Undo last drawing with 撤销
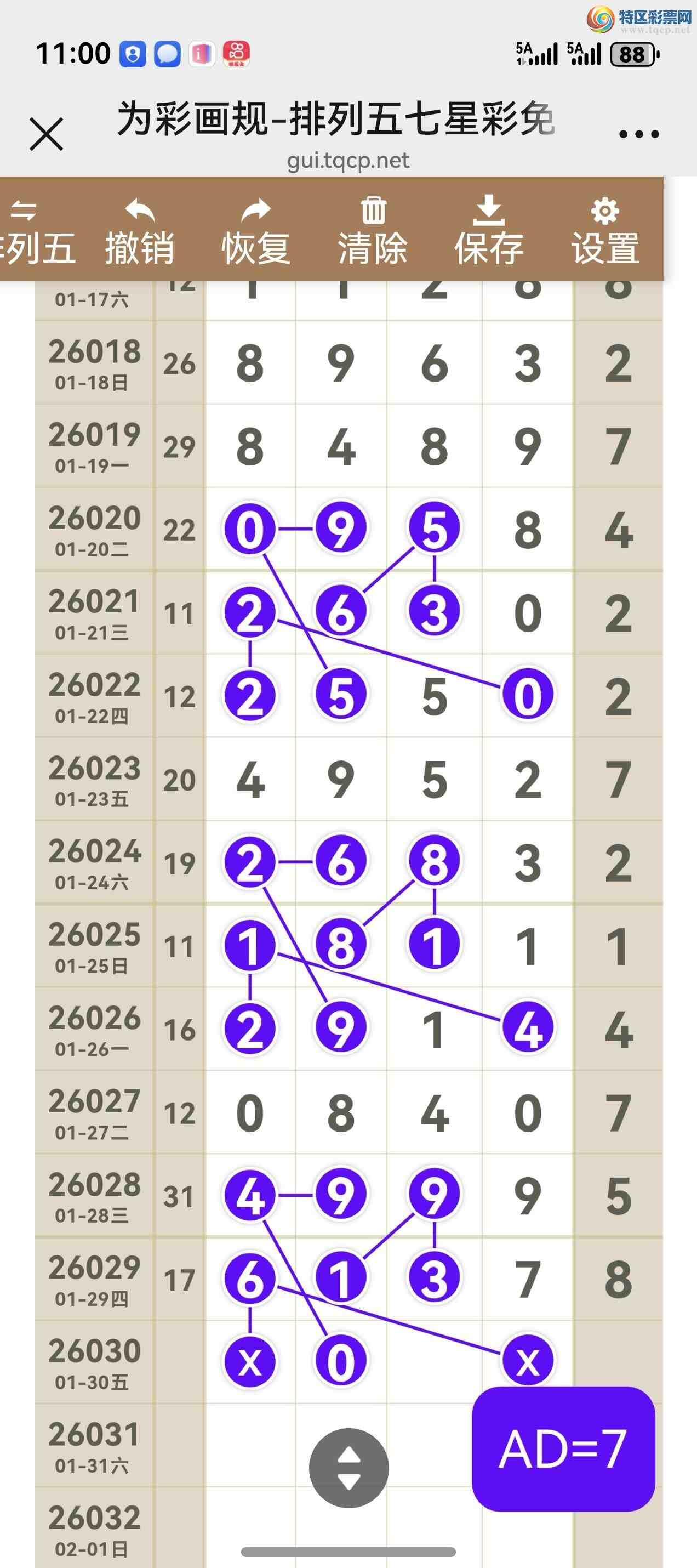697x1568 pixels. [140, 232]
